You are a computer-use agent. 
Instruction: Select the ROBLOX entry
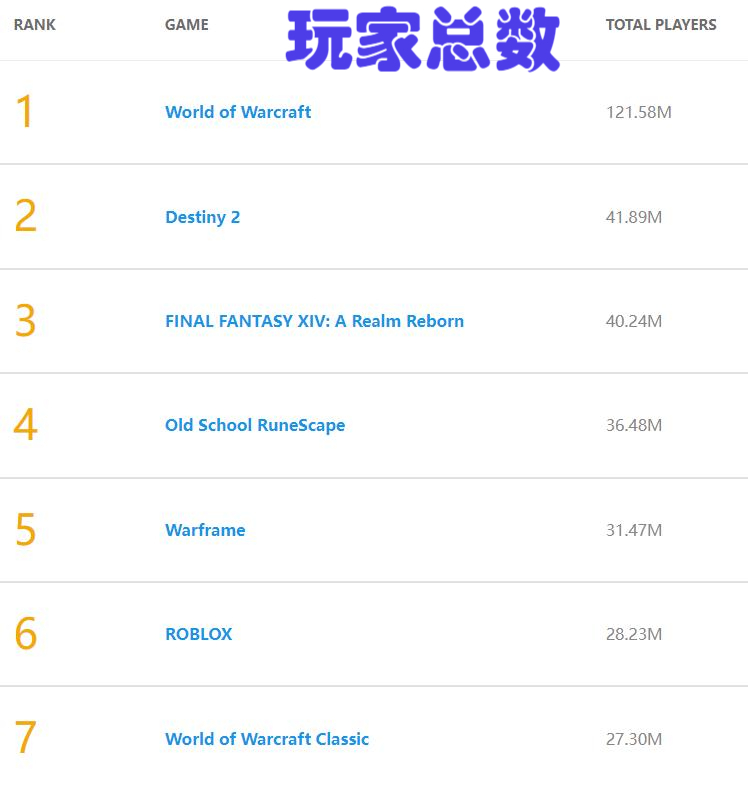(198, 634)
